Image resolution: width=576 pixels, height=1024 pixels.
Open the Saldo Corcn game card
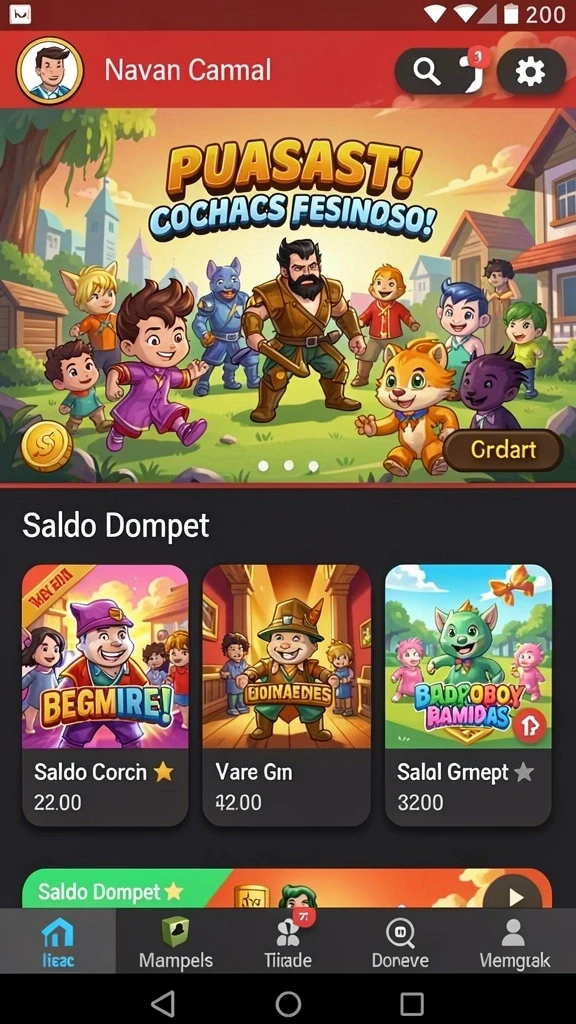(105, 695)
